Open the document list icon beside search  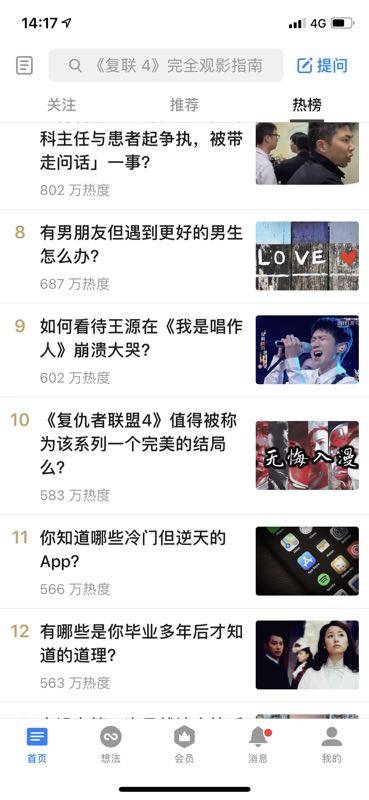[24, 65]
